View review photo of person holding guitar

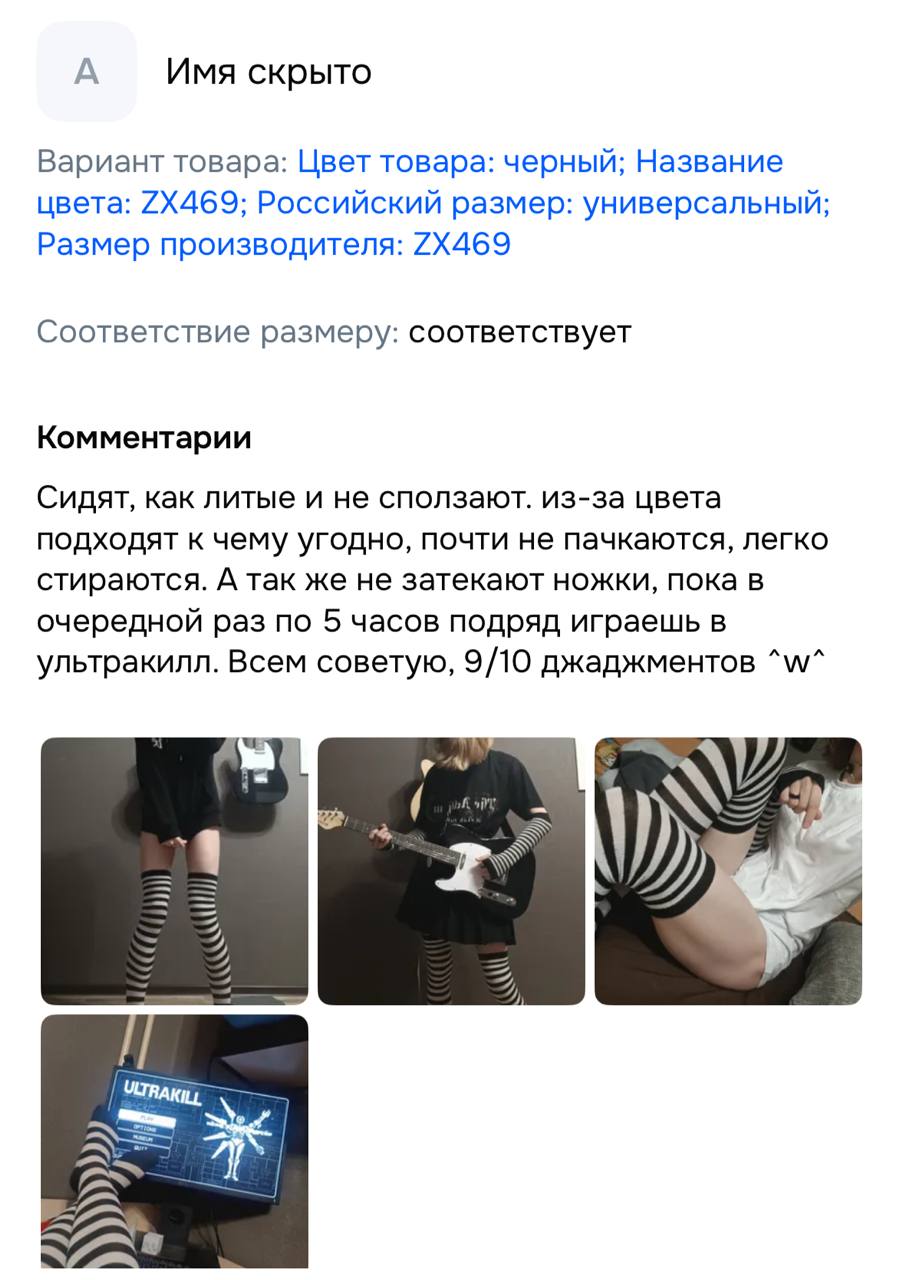tap(451, 870)
